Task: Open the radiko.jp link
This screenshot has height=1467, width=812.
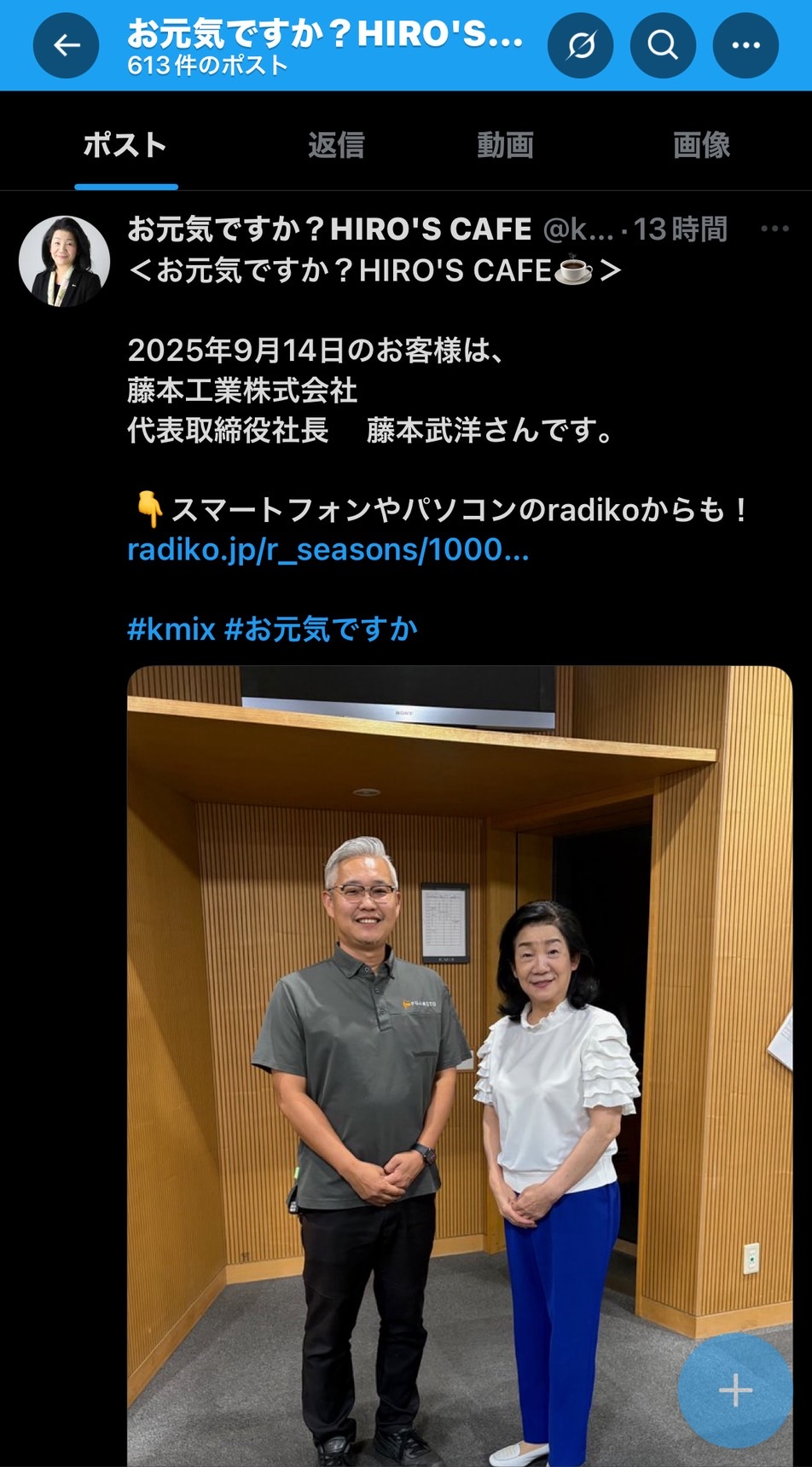Action: (328, 550)
